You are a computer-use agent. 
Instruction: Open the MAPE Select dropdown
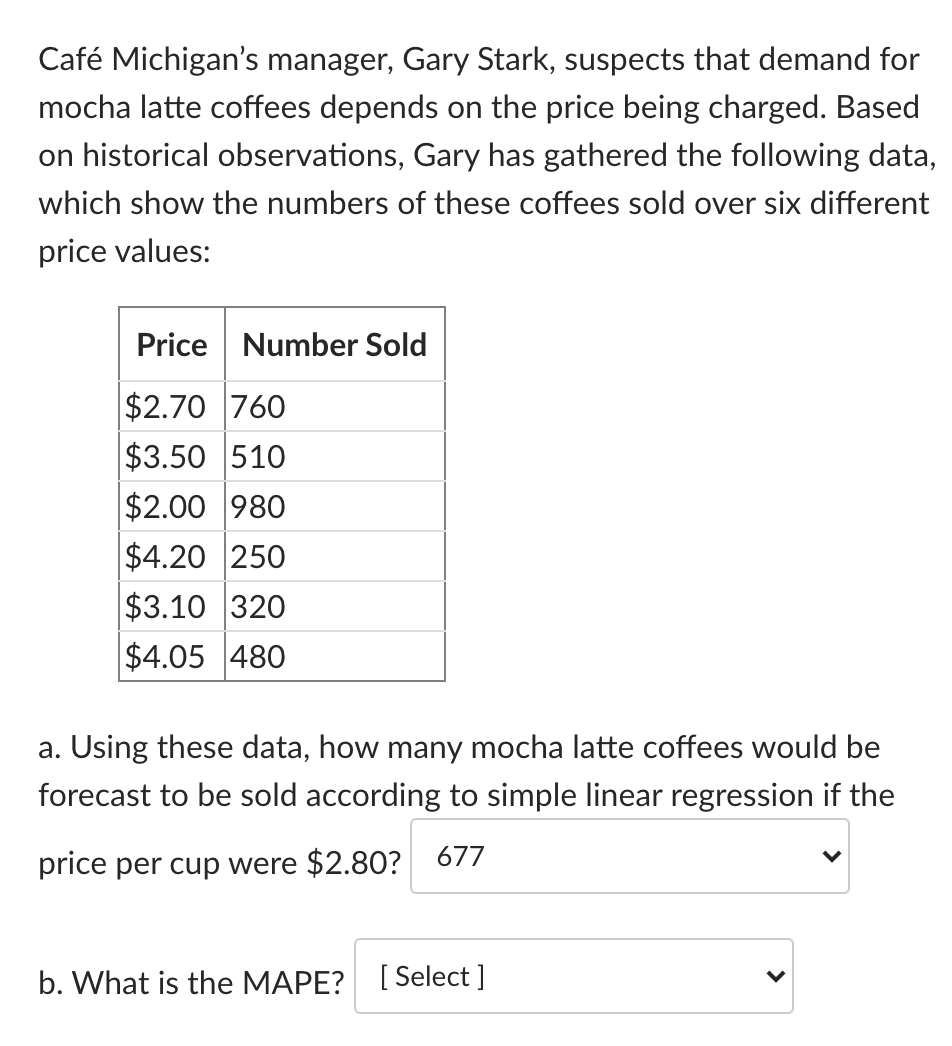573,977
